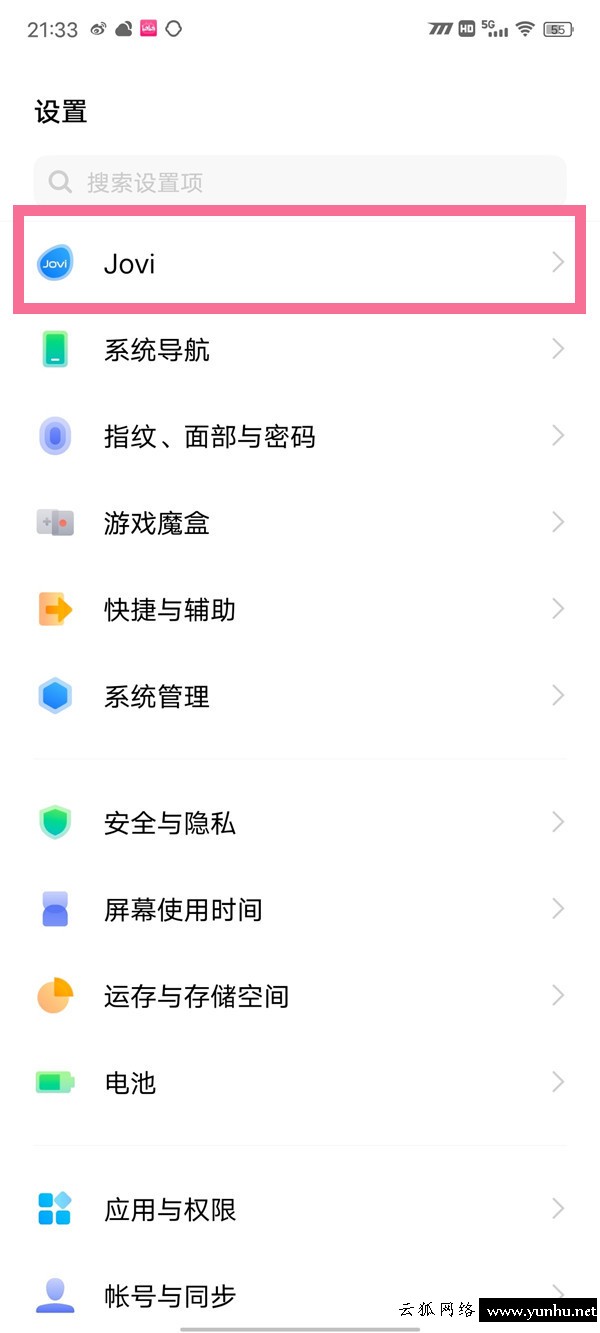Open 游戏魔盒
The width and height of the screenshot is (600, 1333).
click(x=300, y=522)
